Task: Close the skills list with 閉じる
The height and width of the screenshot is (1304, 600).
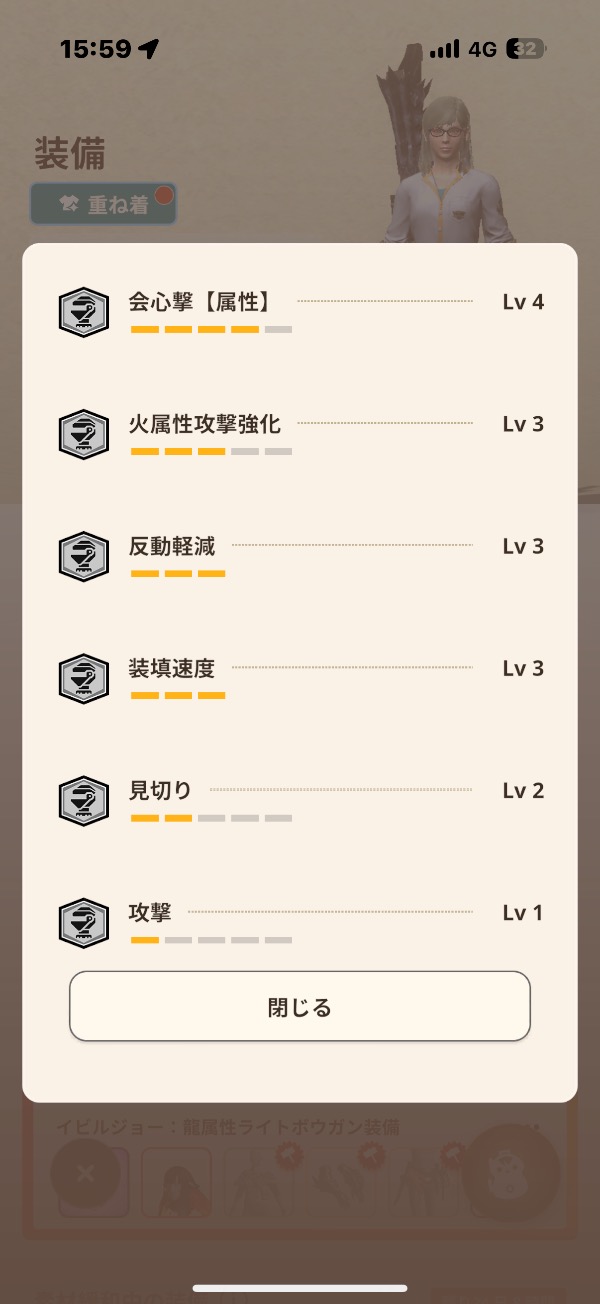Action: pyautogui.click(x=299, y=1007)
